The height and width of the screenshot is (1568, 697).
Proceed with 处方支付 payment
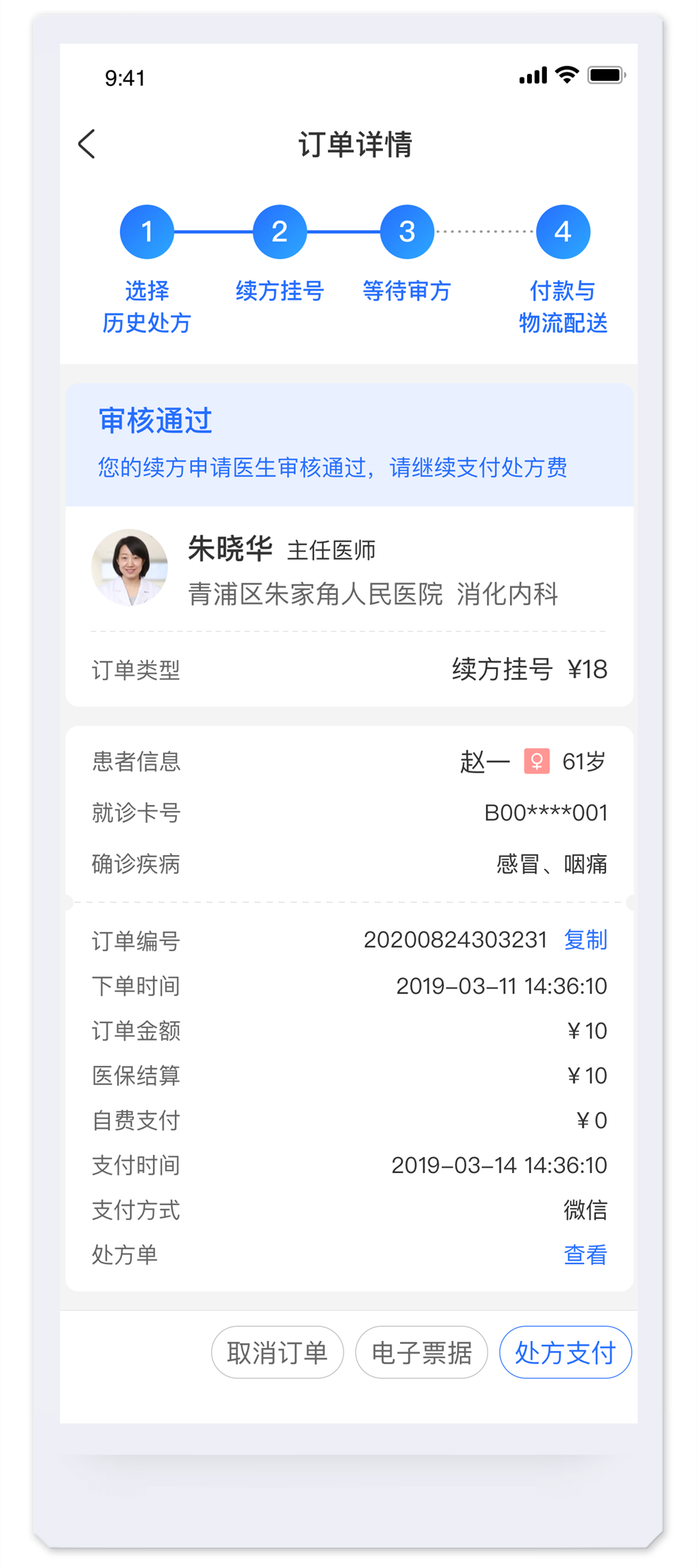pos(565,1352)
